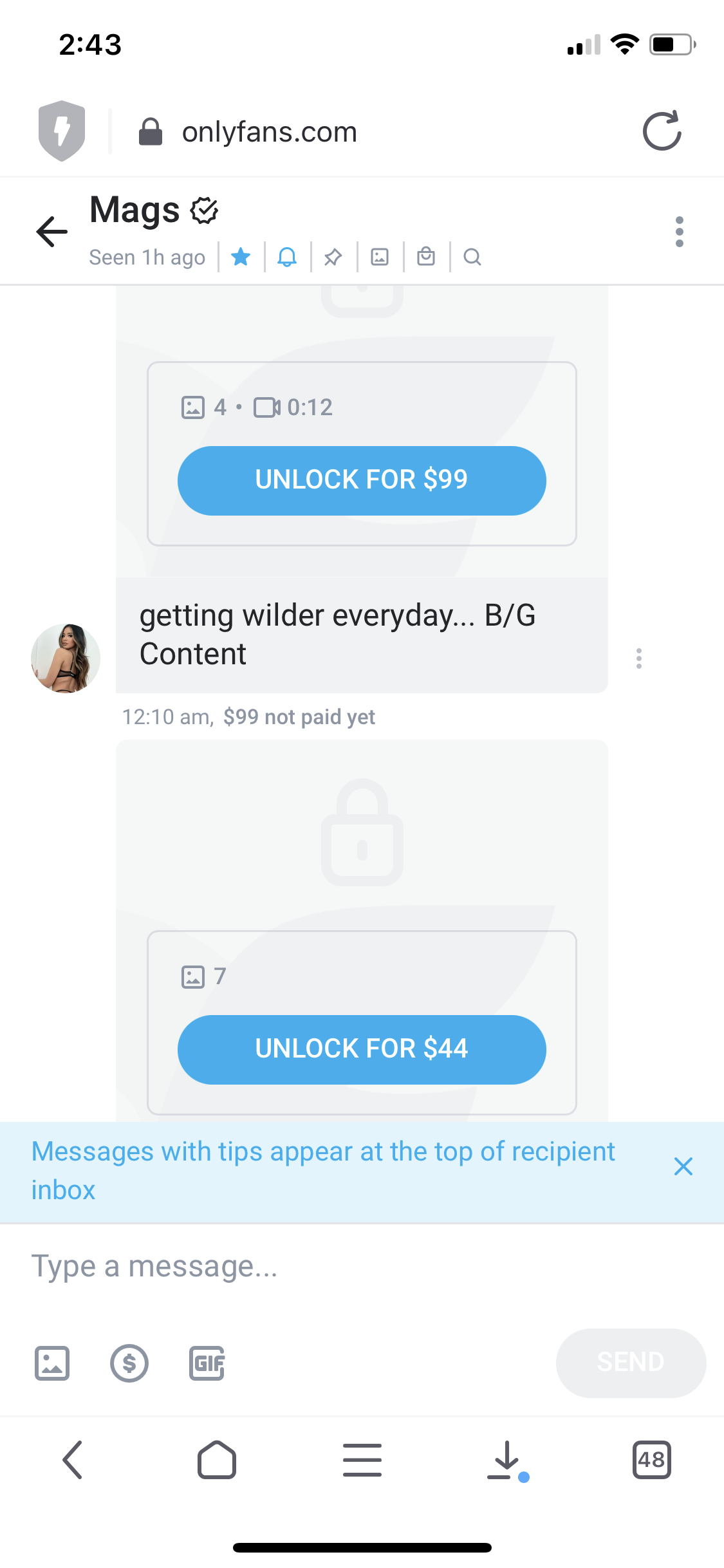The width and height of the screenshot is (724, 1568).
Task: Open the chat overflow menu
Action: click(x=679, y=232)
